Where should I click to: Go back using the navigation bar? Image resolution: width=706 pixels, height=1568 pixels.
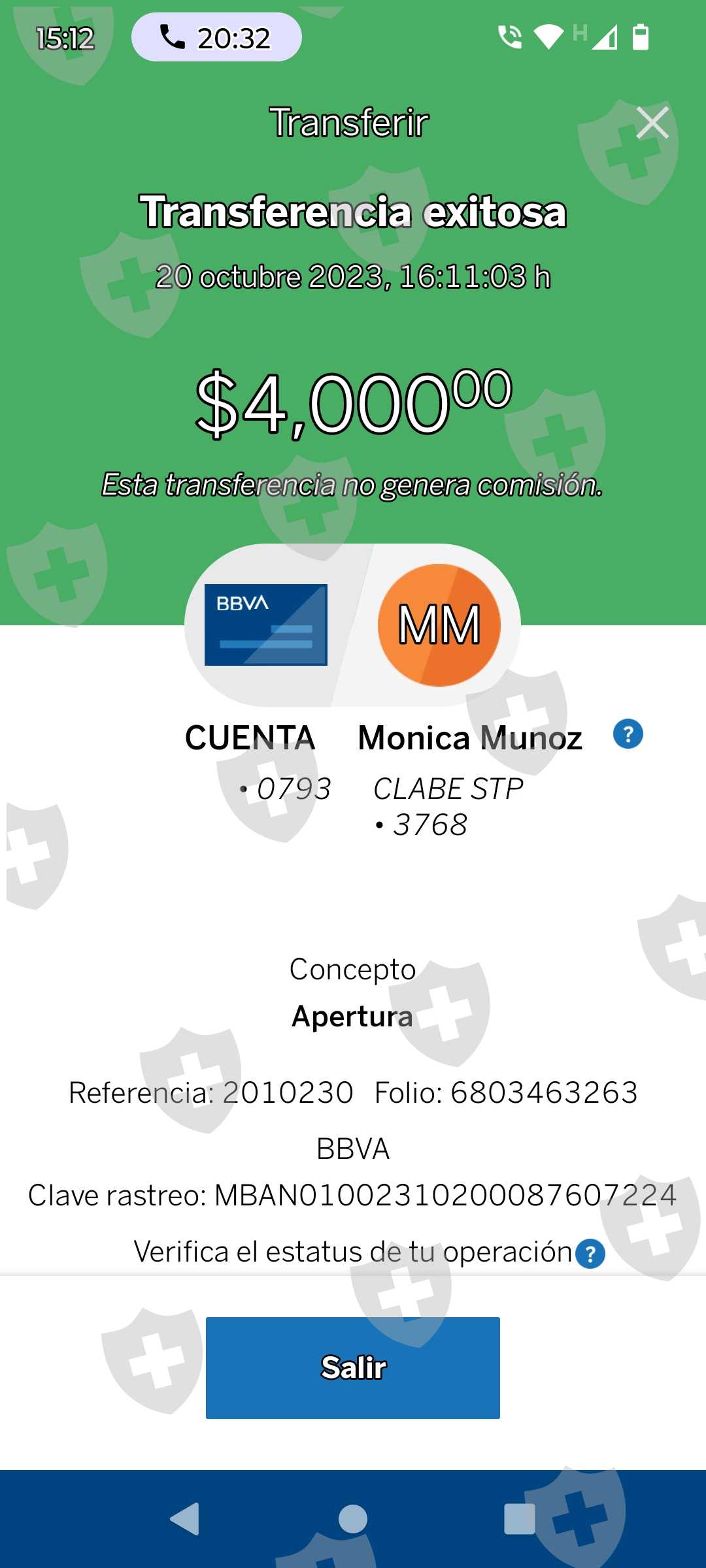tap(185, 1518)
